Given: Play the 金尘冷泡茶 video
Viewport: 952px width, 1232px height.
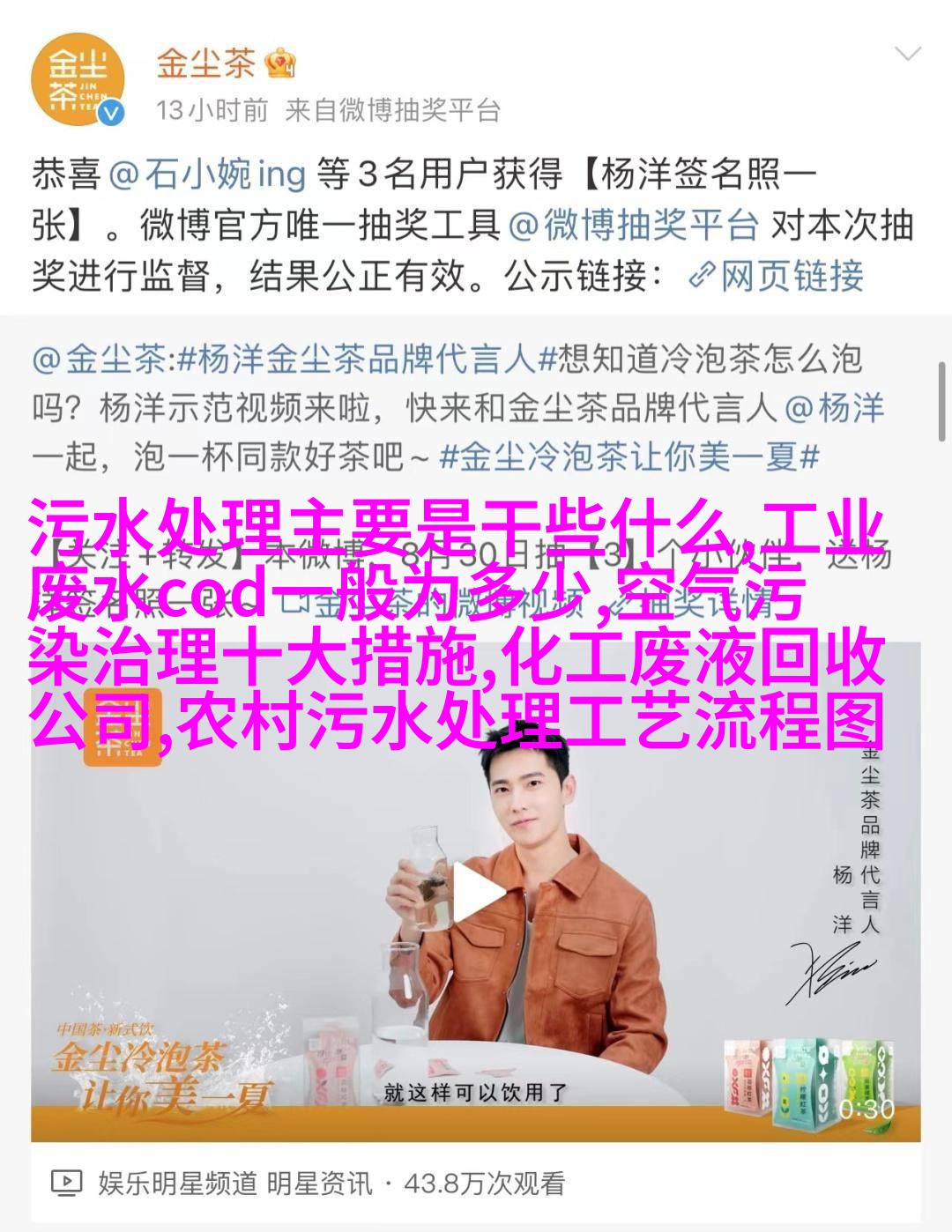Looking at the screenshot, I should [476, 894].
